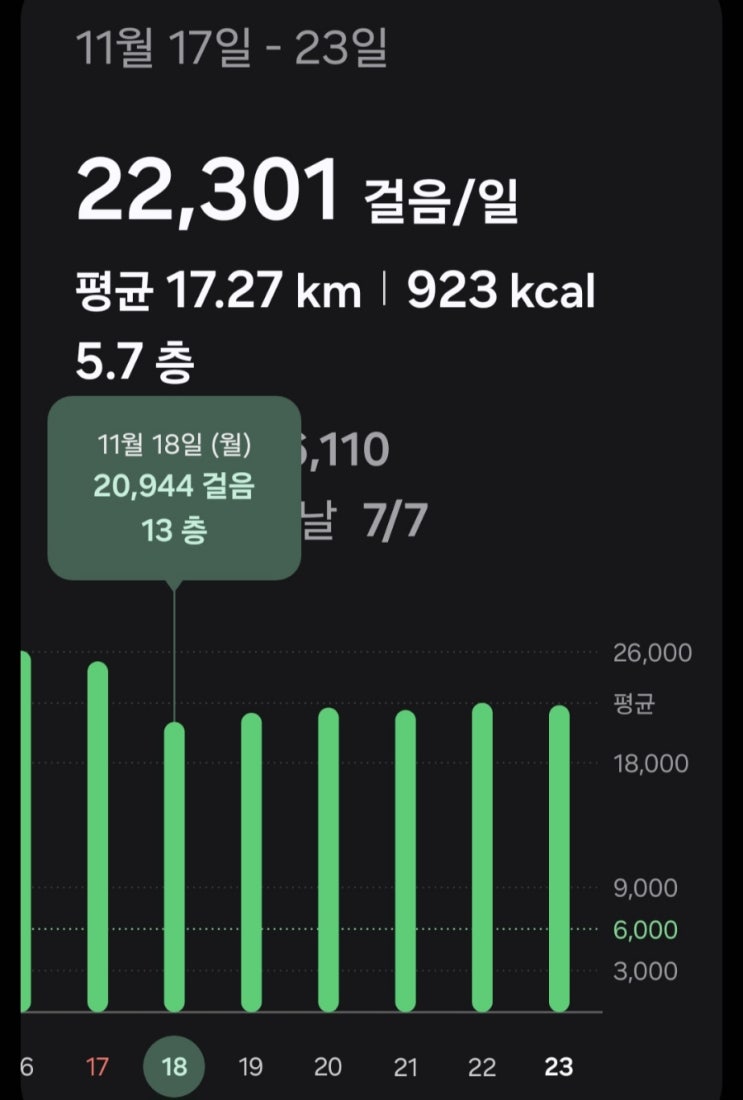The width and height of the screenshot is (743, 1100).
Task: Select day 20 on the chart
Action: (328, 1067)
